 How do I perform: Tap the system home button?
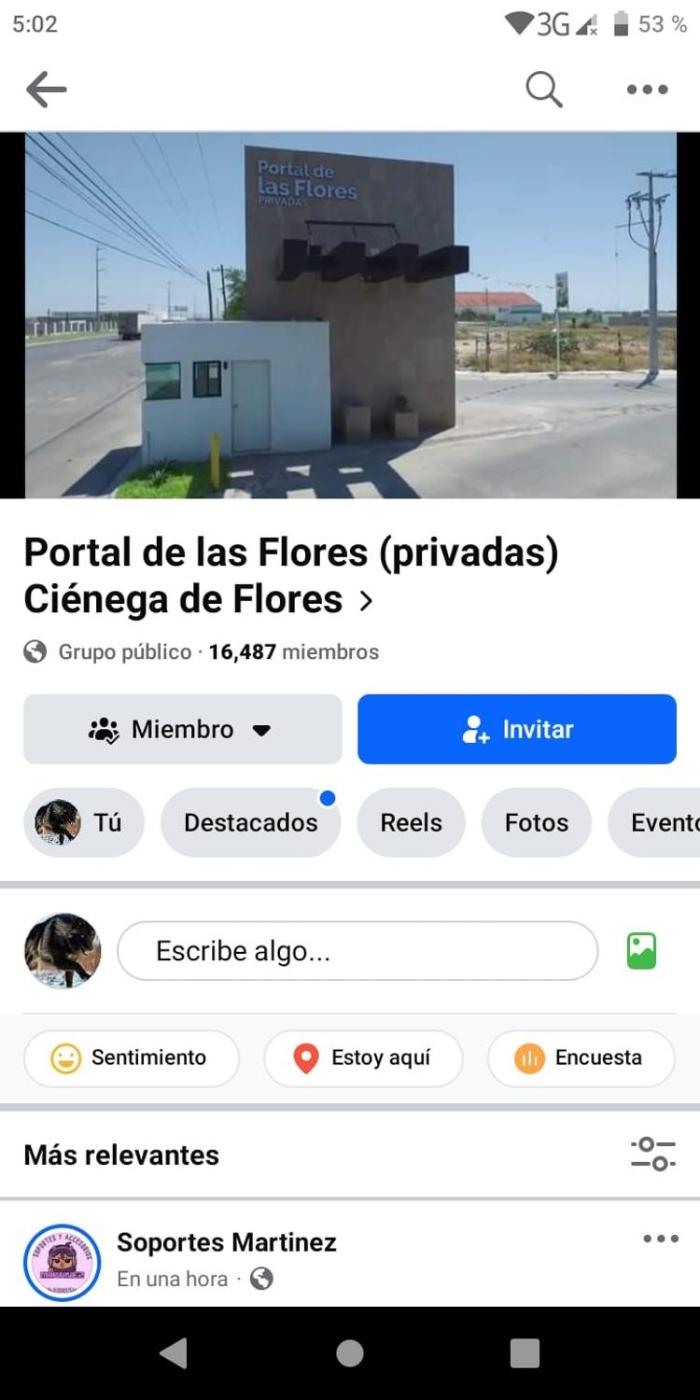pyautogui.click(x=350, y=1353)
